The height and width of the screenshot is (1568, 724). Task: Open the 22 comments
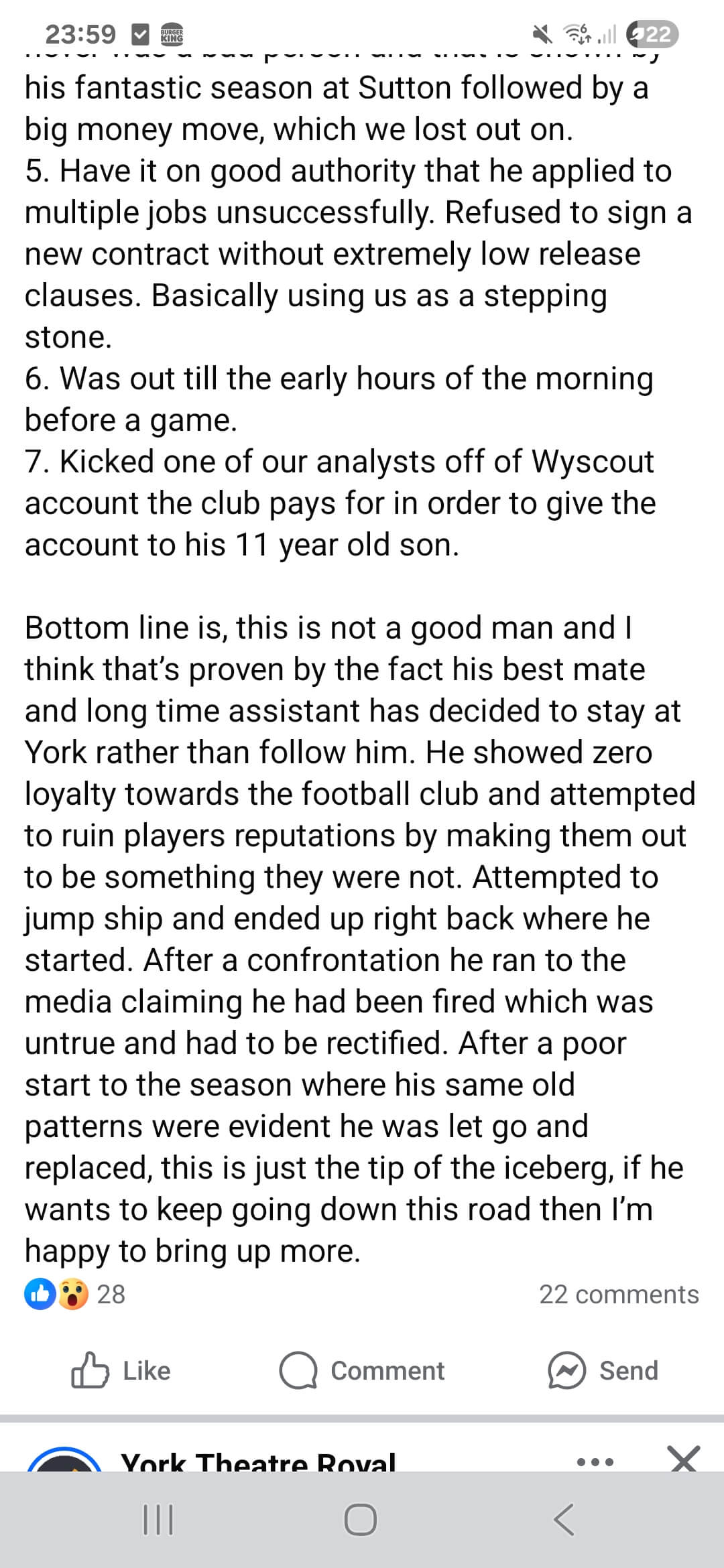pos(618,1294)
